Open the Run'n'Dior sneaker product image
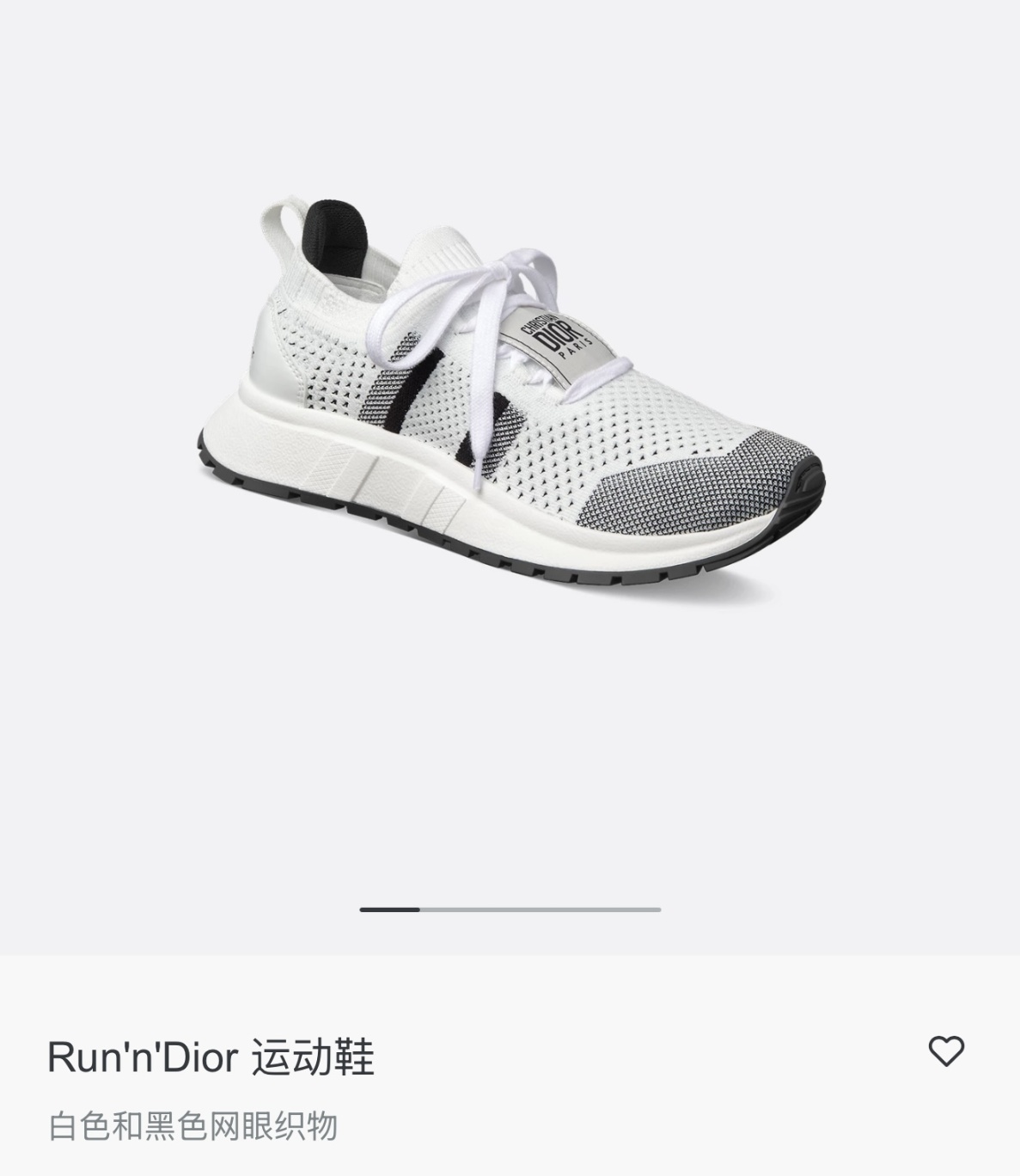Viewport: 1020px width, 1176px height. tap(511, 395)
